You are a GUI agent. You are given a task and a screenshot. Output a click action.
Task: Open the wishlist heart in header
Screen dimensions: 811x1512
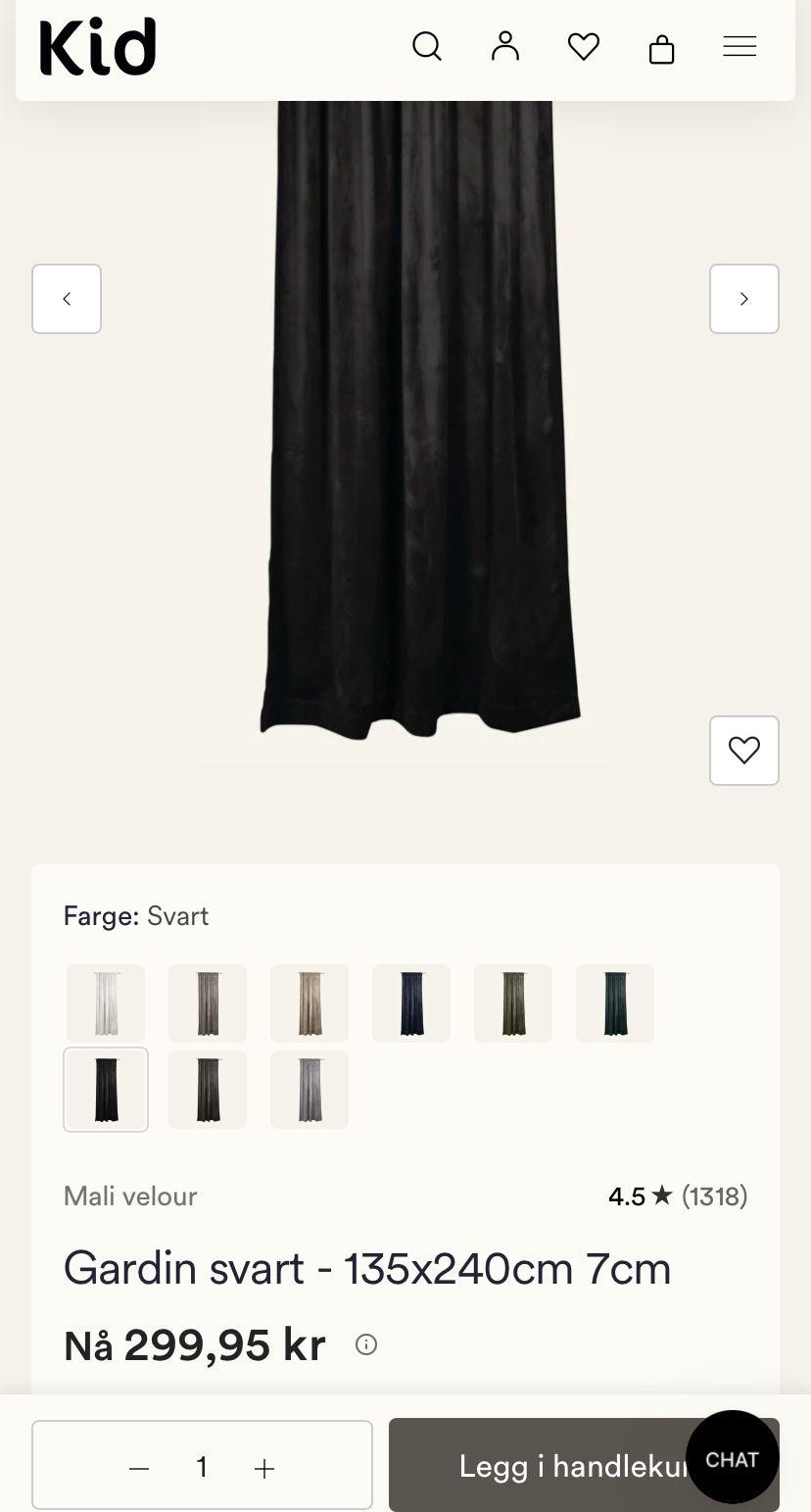584,46
